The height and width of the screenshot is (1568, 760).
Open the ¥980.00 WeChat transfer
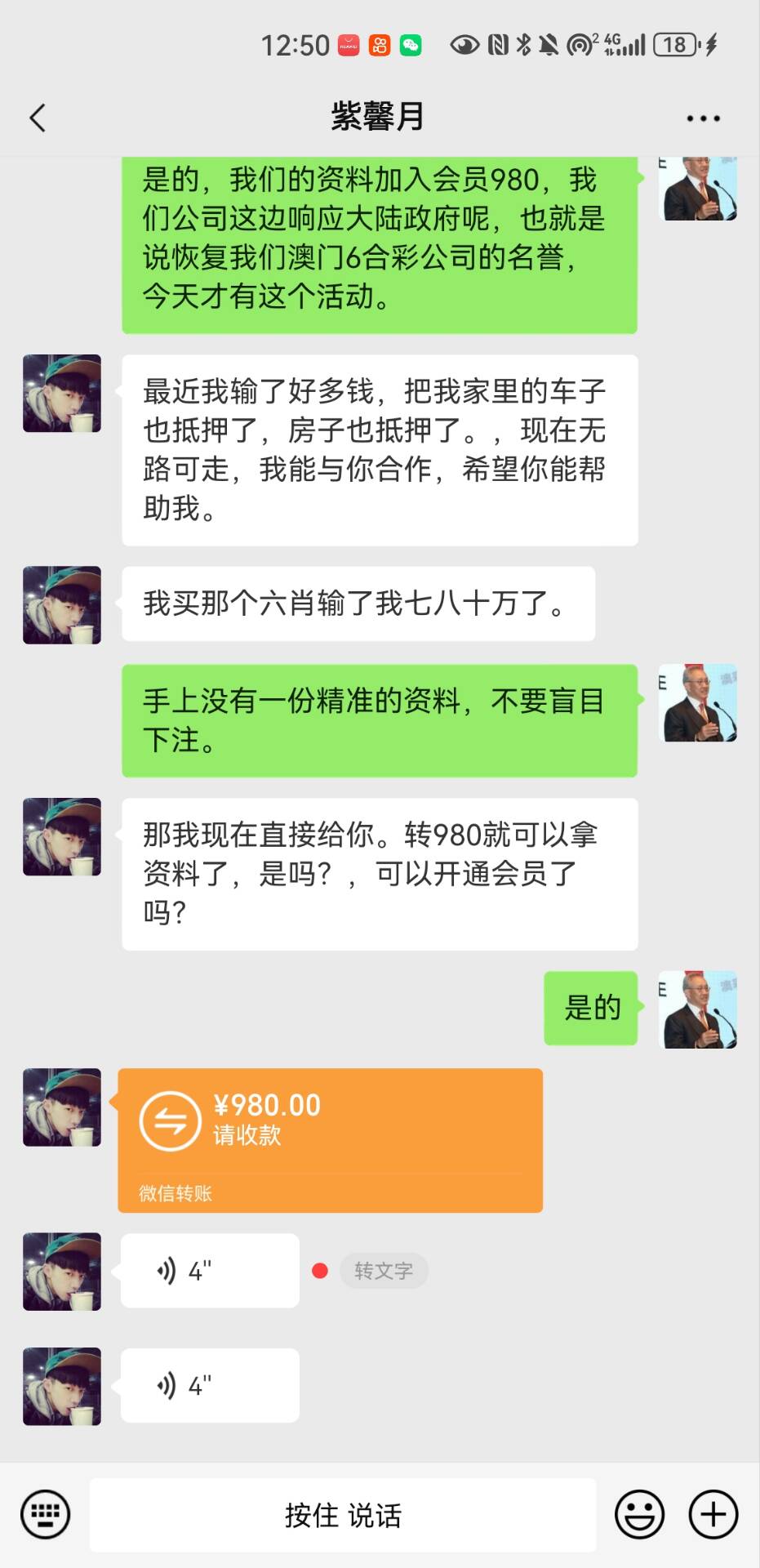(330, 1139)
